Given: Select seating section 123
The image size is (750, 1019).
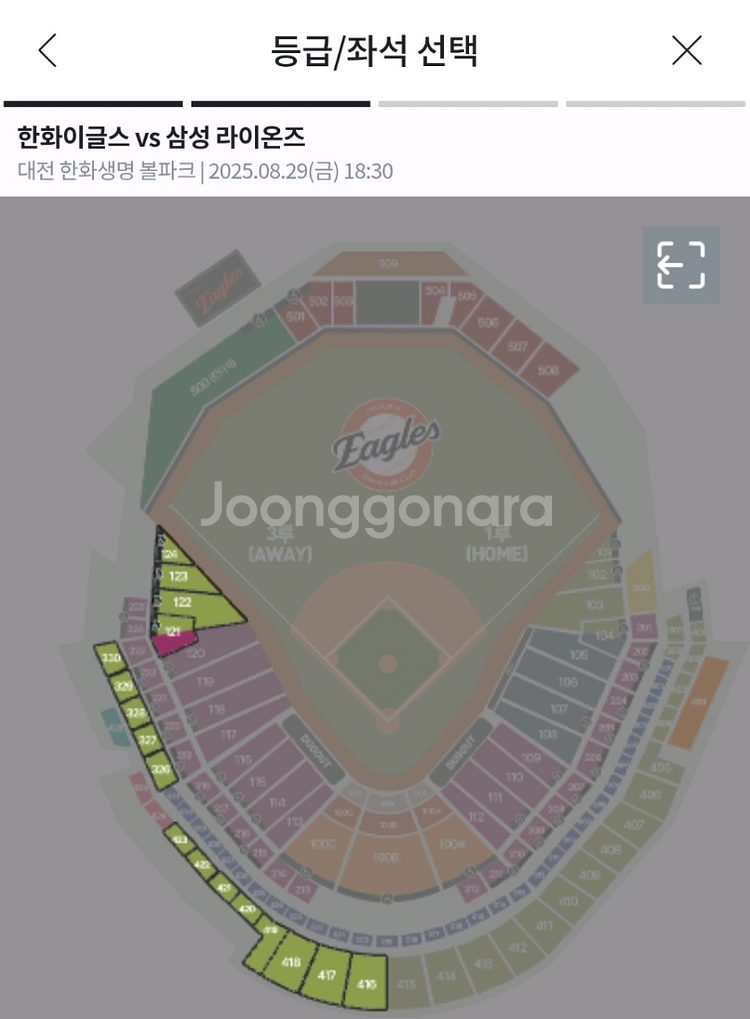Looking at the screenshot, I should [x=180, y=577].
